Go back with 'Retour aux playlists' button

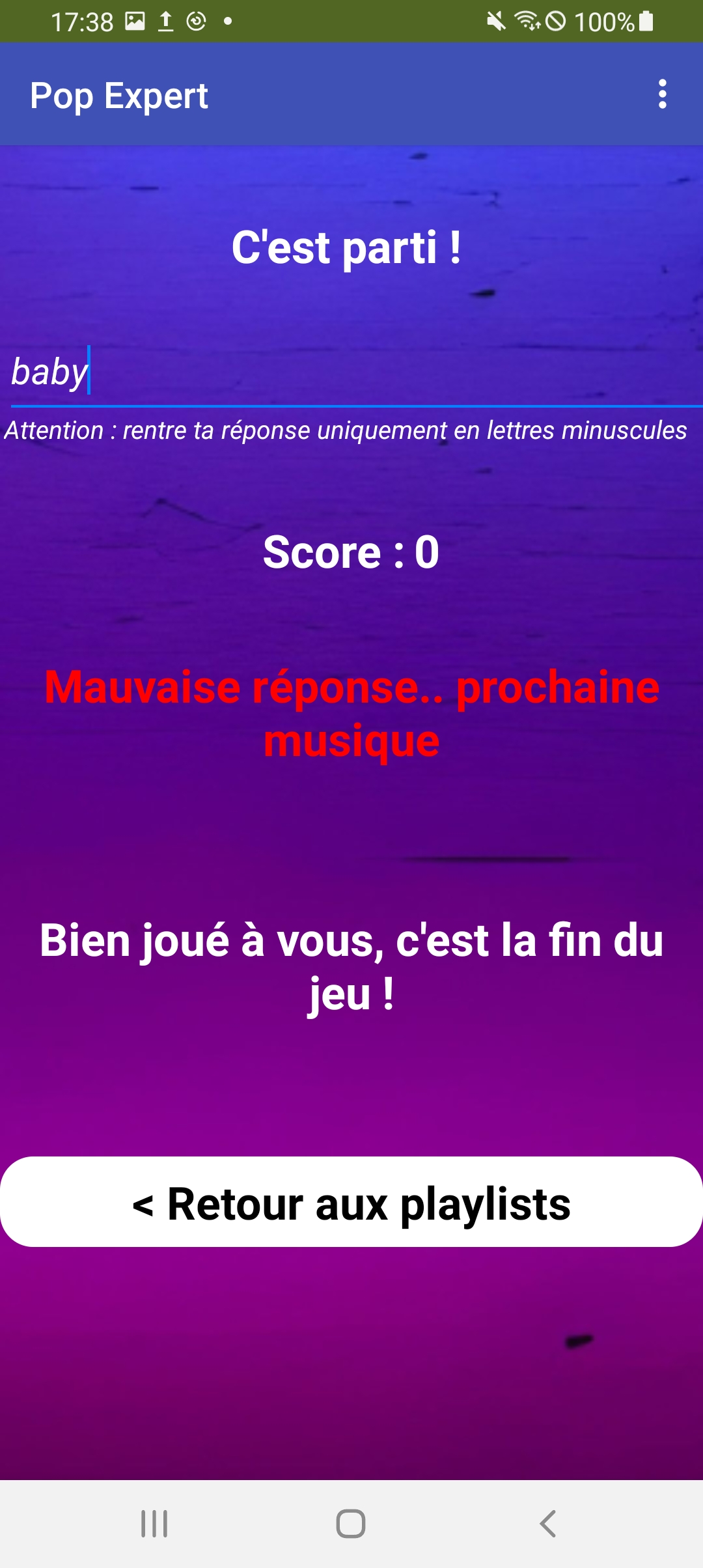tap(351, 1202)
